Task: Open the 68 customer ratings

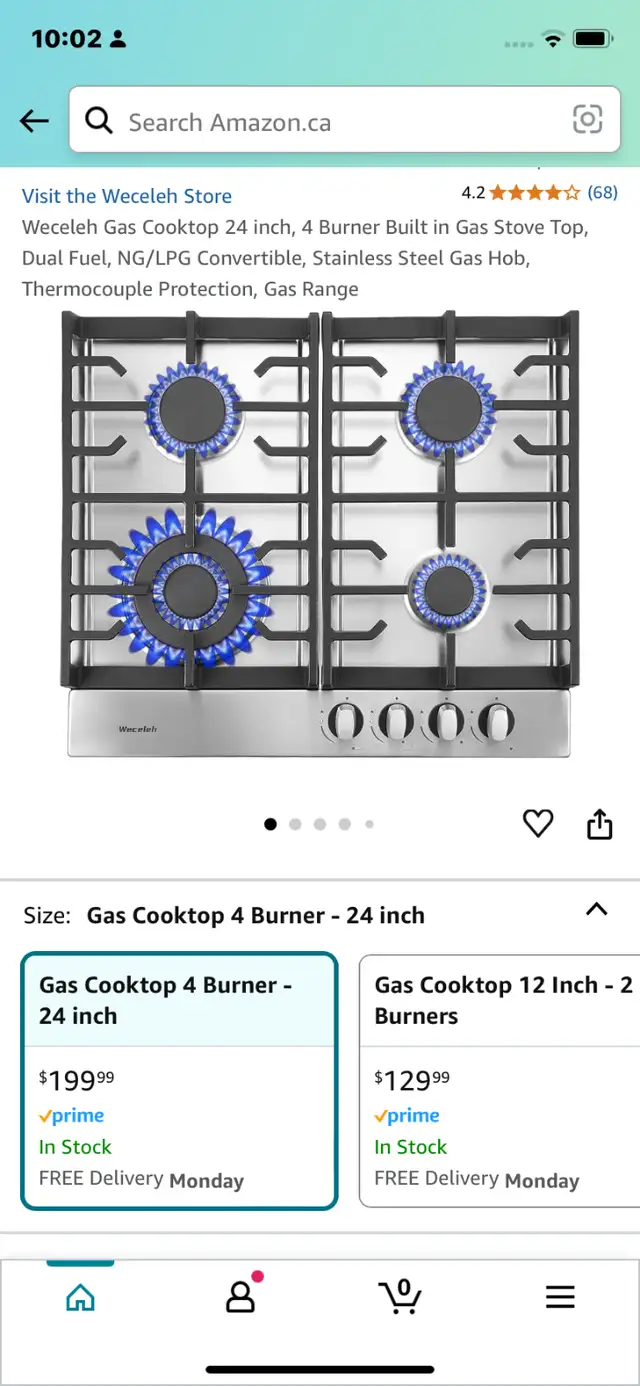Action: (602, 192)
